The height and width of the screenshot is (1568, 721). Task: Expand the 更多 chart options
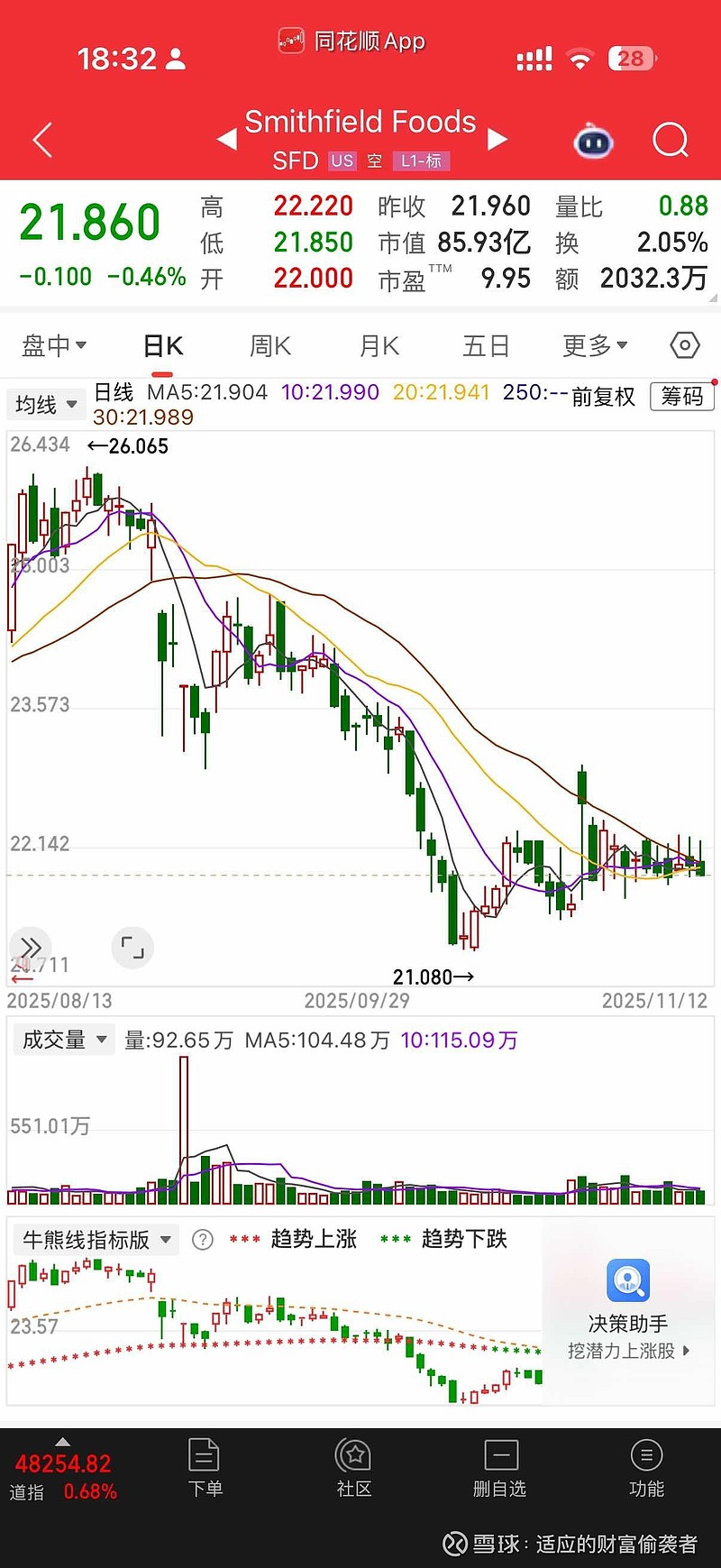point(595,345)
